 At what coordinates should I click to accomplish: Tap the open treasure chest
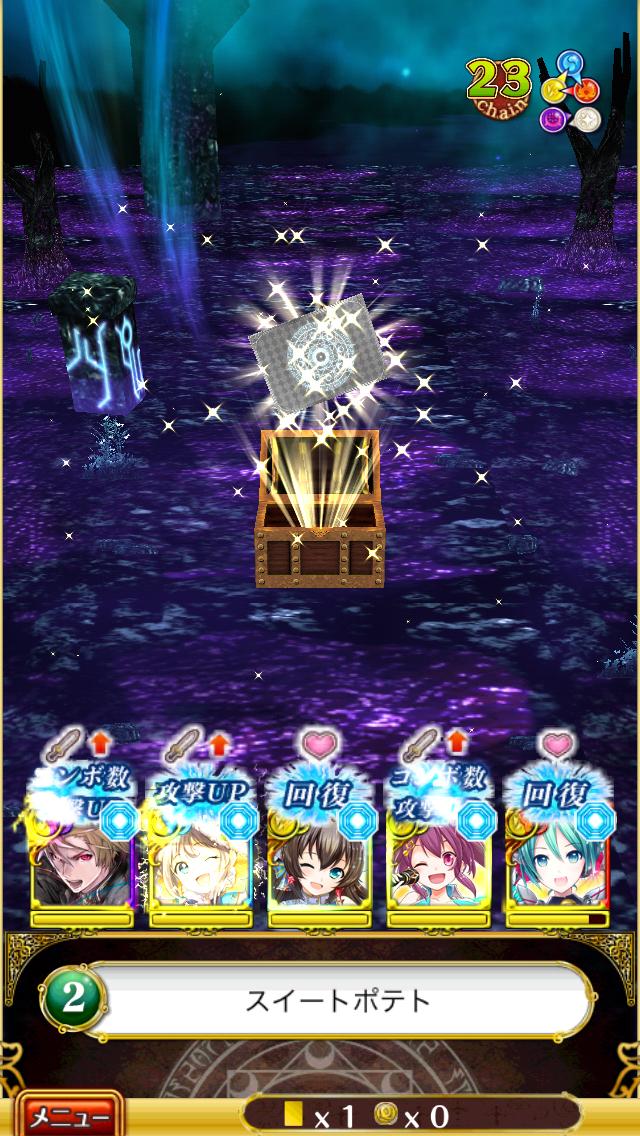(319, 510)
